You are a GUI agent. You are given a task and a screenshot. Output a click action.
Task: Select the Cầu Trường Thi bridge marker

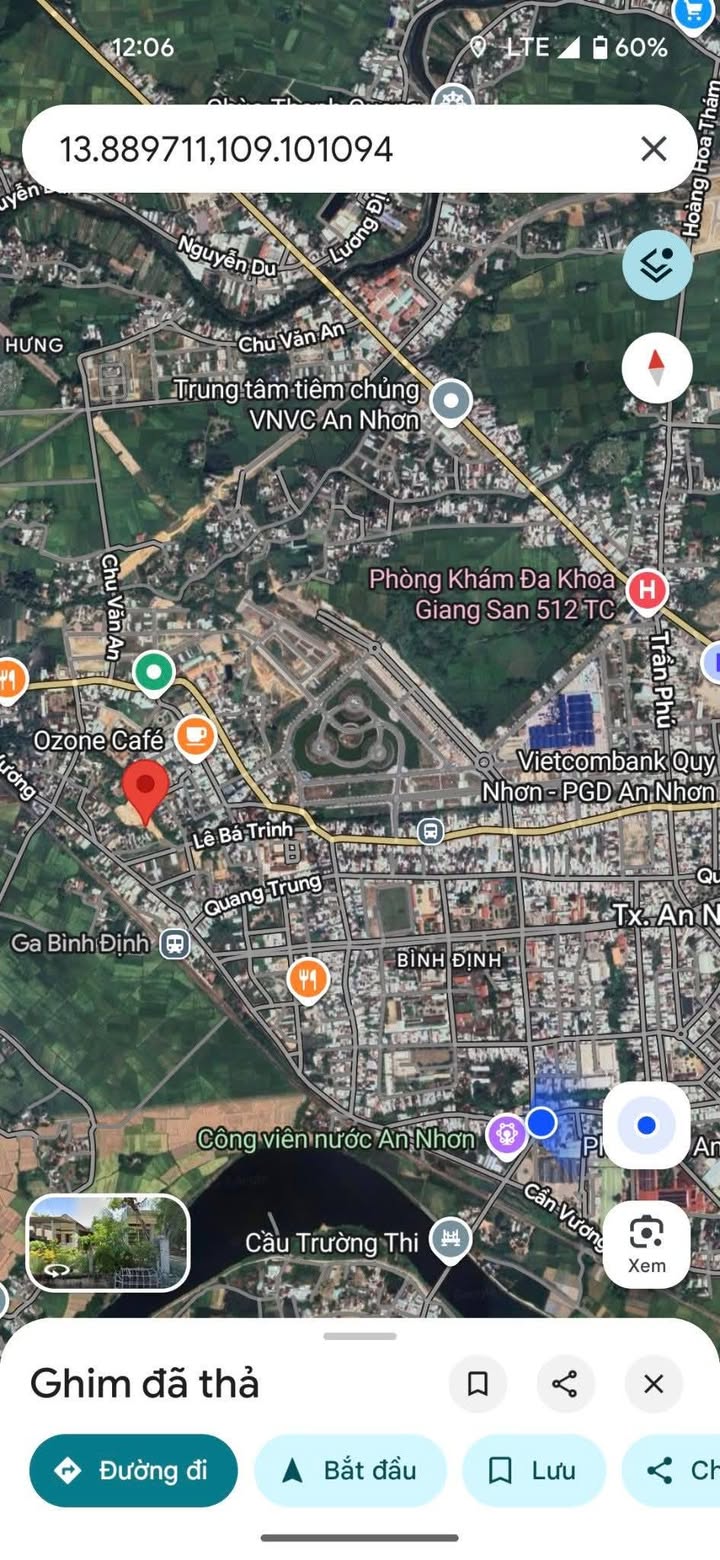tap(450, 1240)
